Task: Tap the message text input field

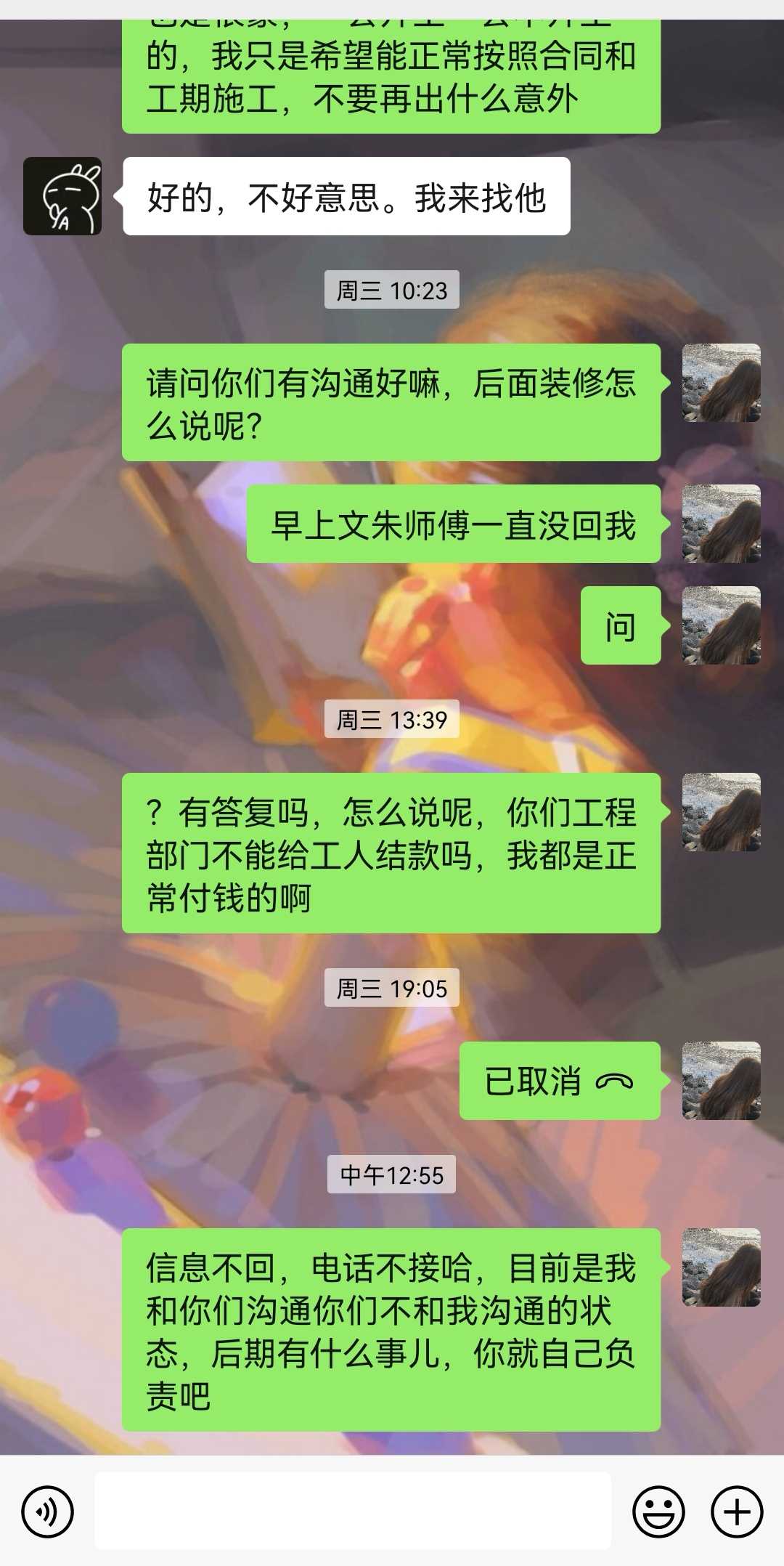Action: point(353,1512)
